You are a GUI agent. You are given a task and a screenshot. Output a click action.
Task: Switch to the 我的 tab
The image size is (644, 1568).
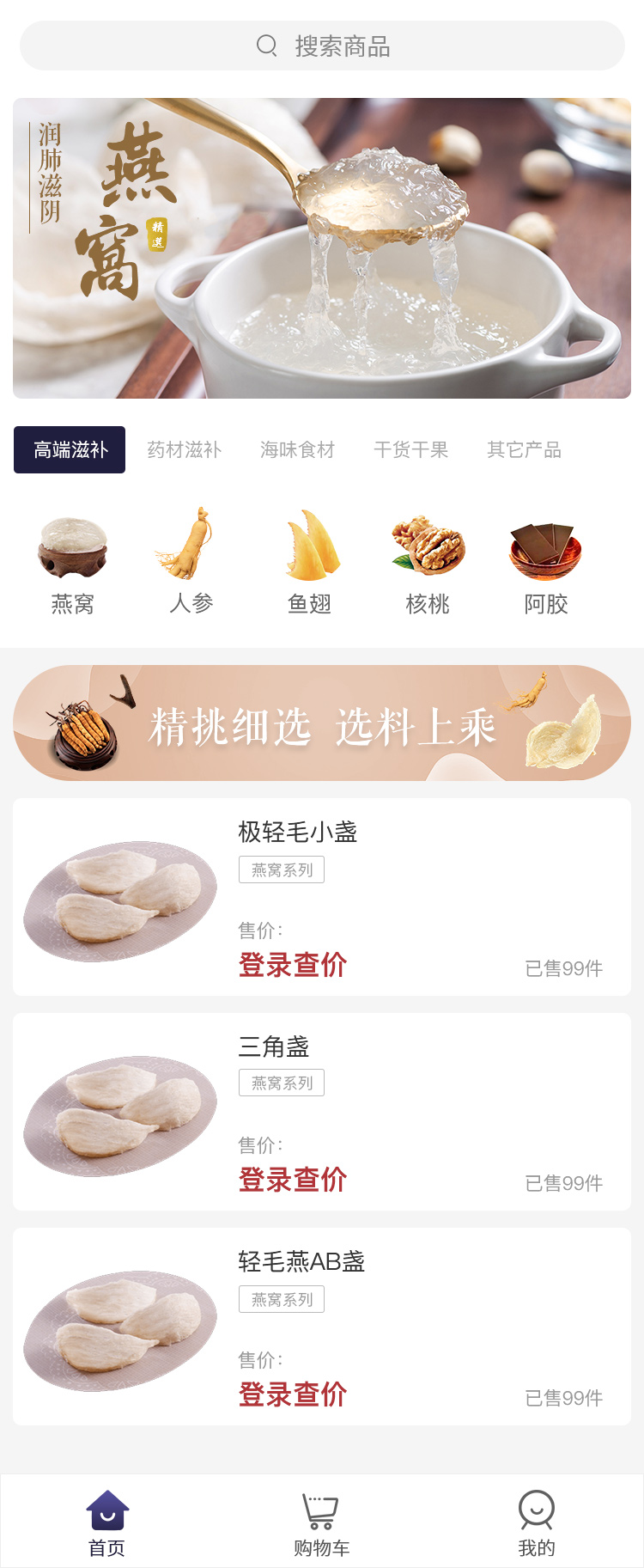[537, 1523]
